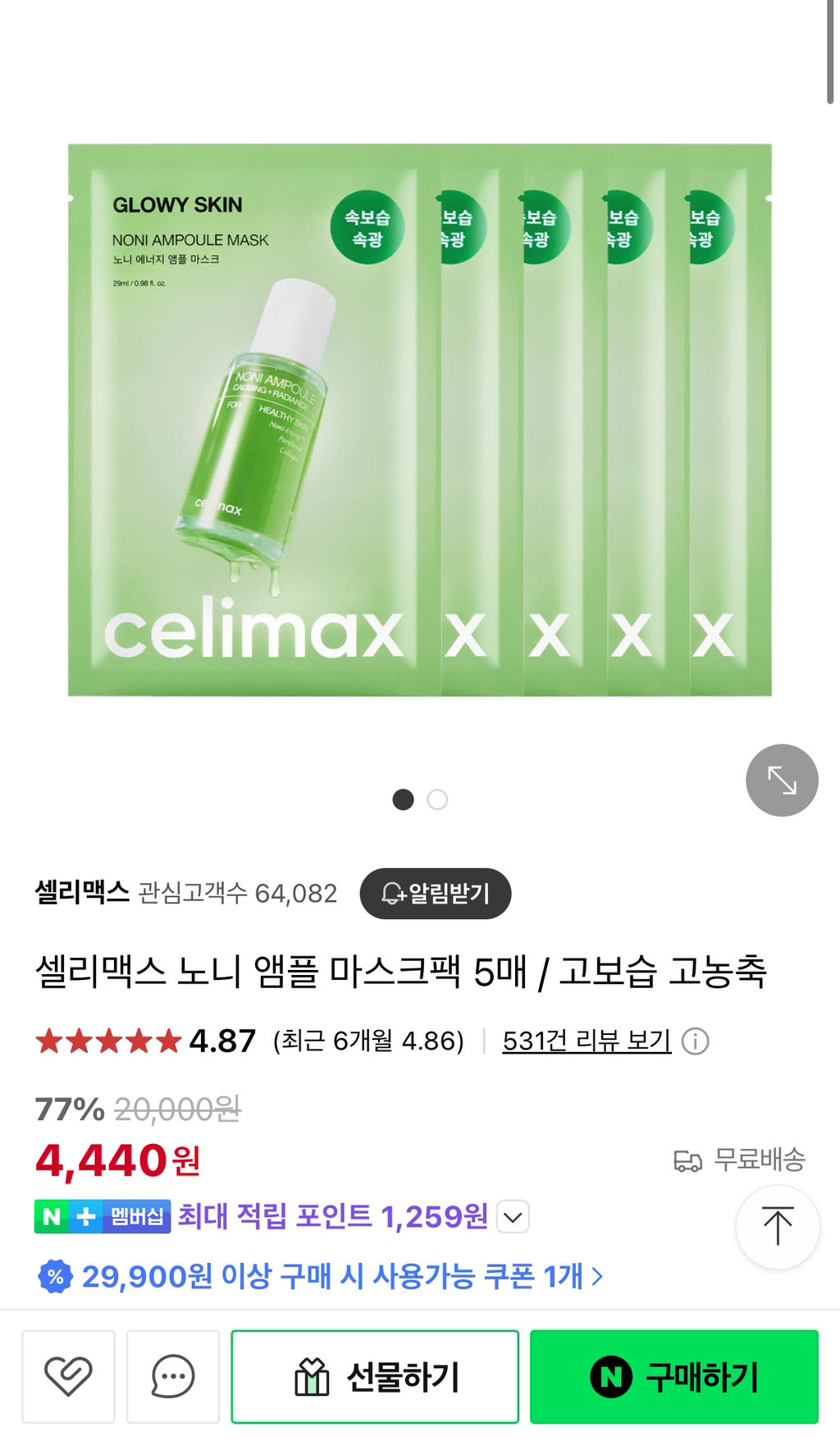Image resolution: width=840 pixels, height=1446 pixels.
Task: Click the N+멤버십 badge icon
Action: coord(103,1217)
